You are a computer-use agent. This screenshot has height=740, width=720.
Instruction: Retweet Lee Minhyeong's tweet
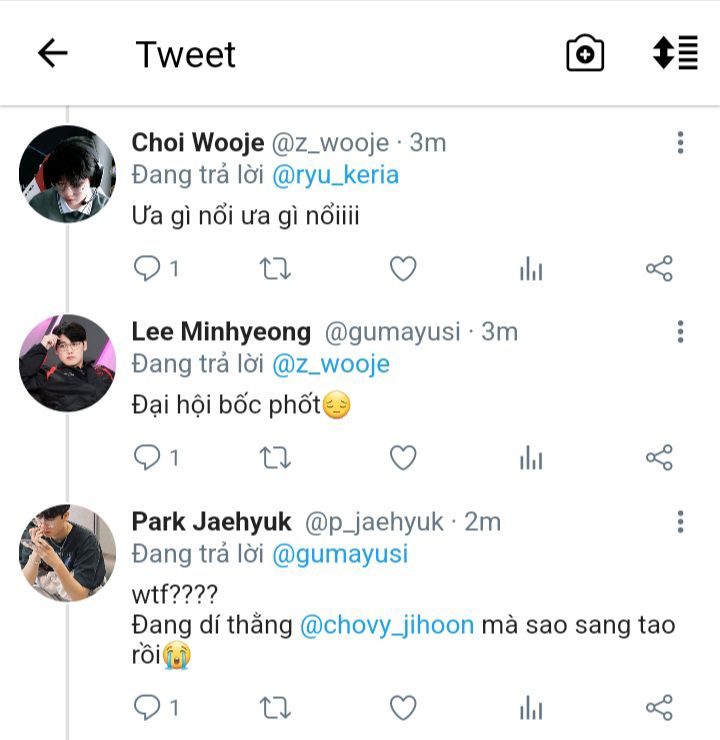pyautogui.click(x=275, y=458)
